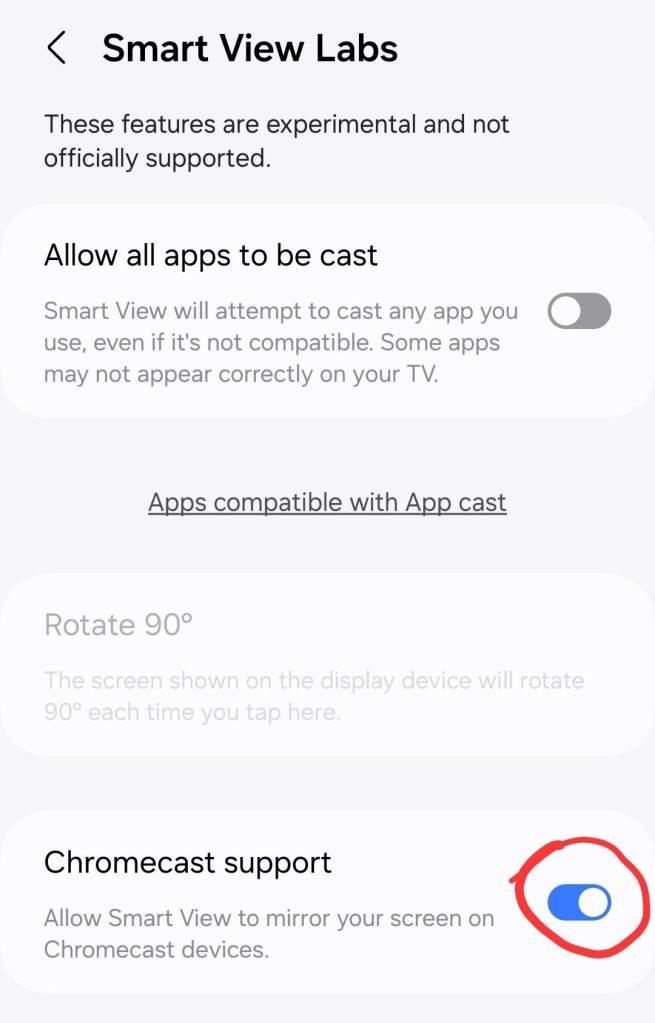Open Apps compatible with App cast link
Viewport: 655px width, 1023px height.
tap(327, 502)
